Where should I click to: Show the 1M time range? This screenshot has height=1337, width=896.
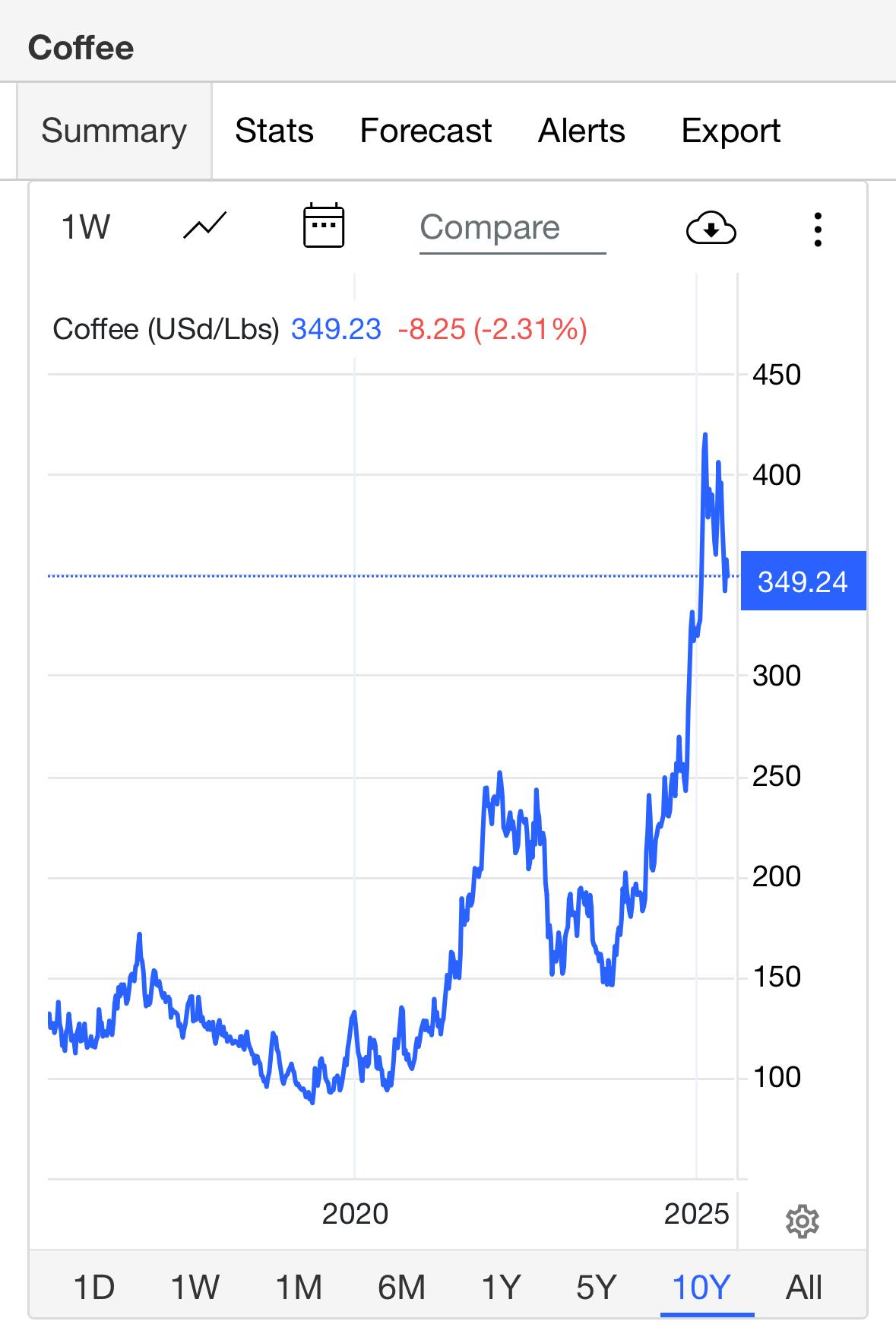coord(299,1288)
